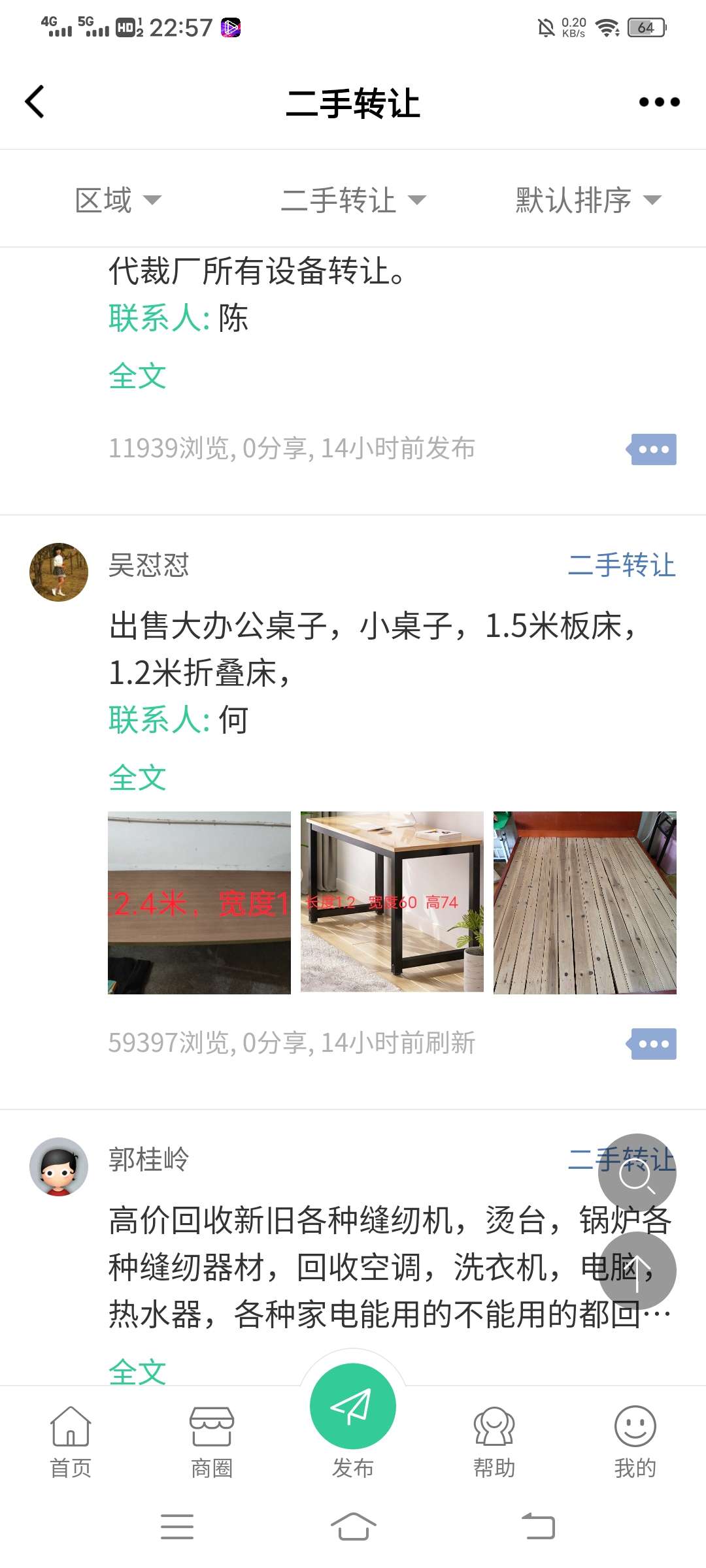This screenshot has width=706, height=1568.
Task: Open 郭桂岭's profile avatar
Action: (59, 1166)
